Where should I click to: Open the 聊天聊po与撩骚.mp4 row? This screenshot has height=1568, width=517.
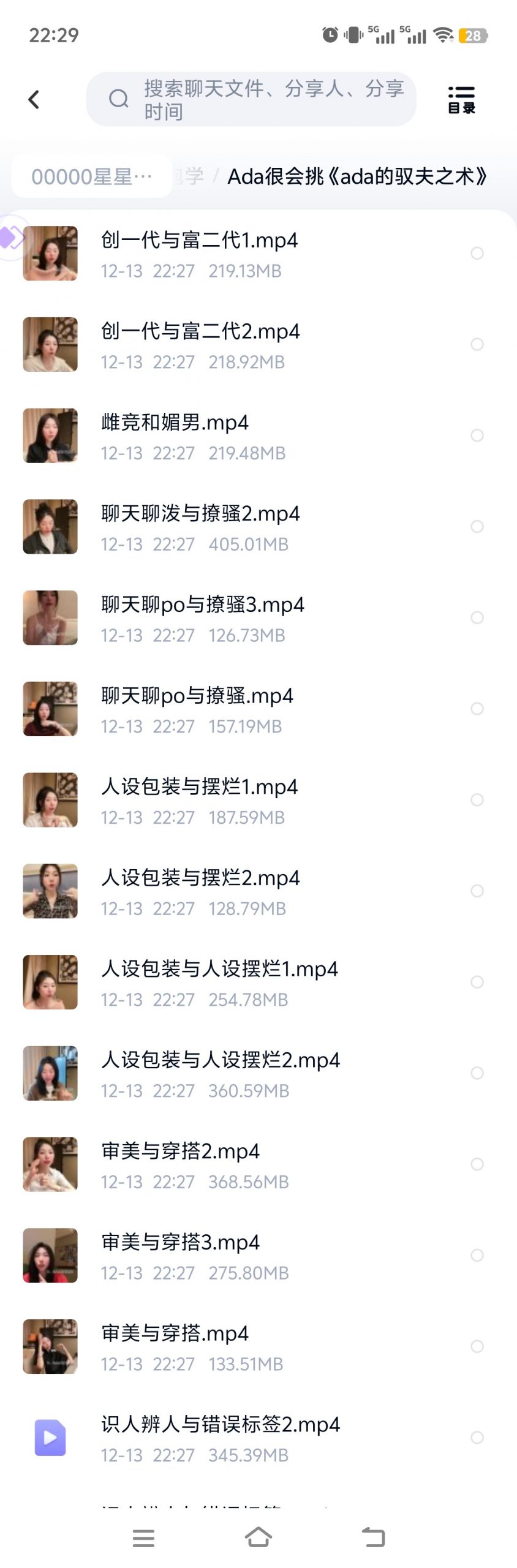coord(197,696)
